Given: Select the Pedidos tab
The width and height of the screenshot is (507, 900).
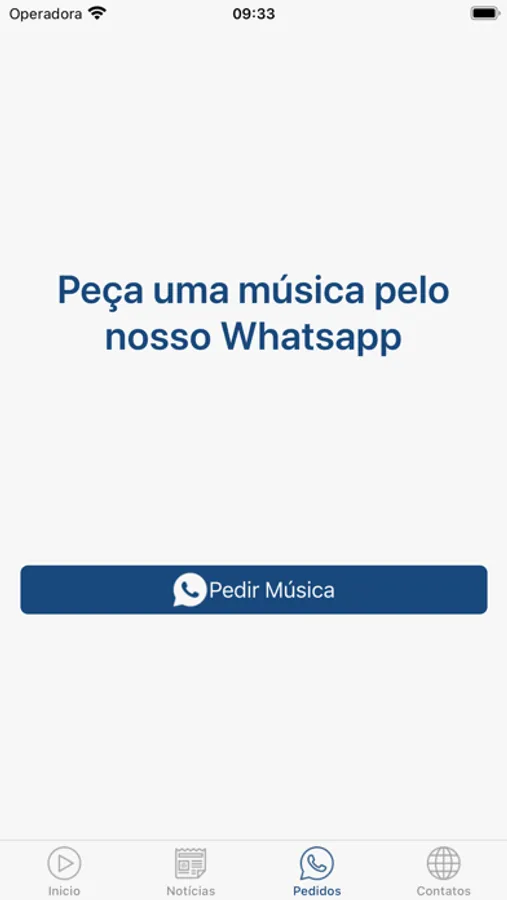Looking at the screenshot, I should [x=317, y=871].
